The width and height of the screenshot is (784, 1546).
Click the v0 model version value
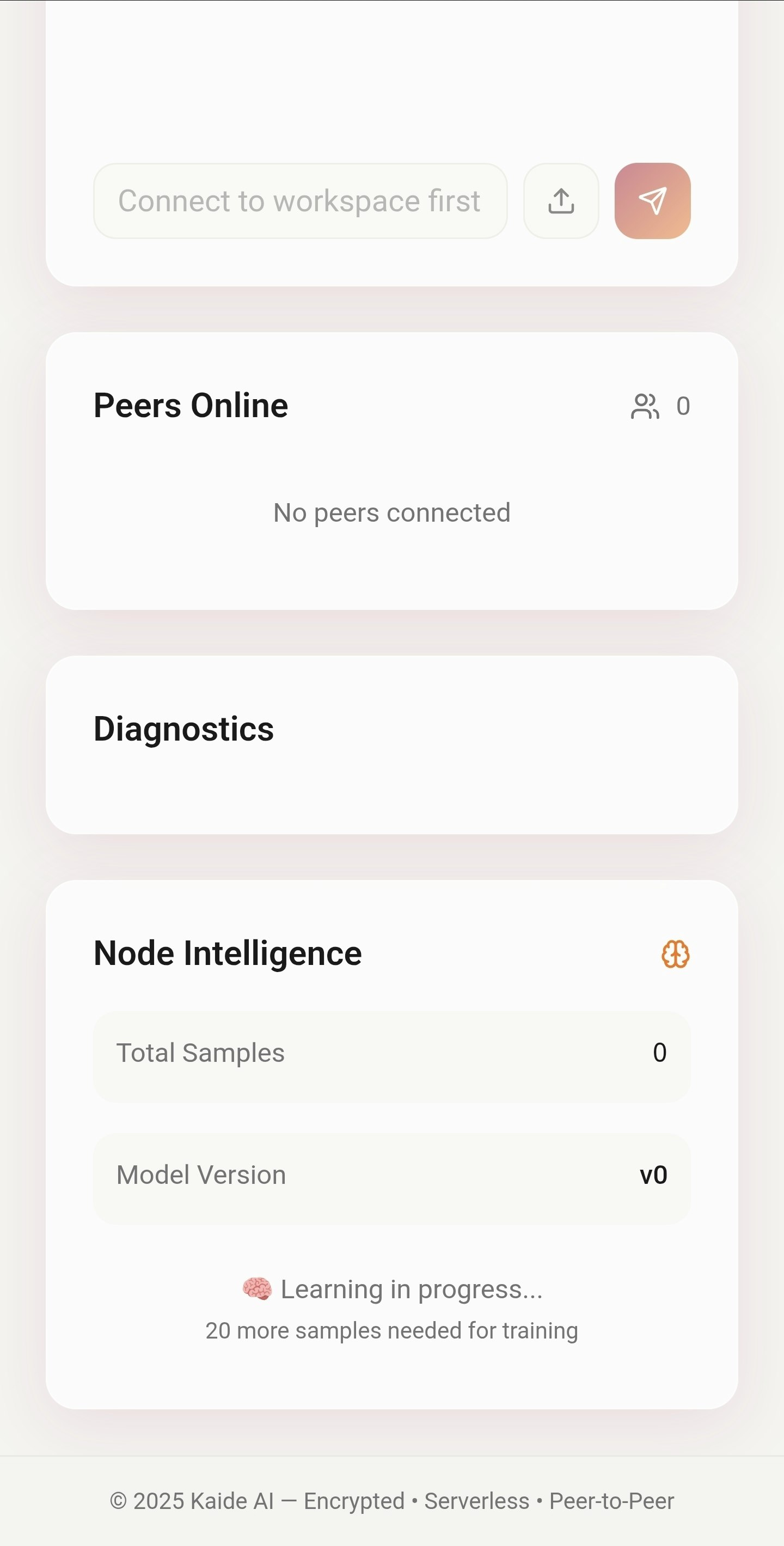click(x=652, y=1175)
